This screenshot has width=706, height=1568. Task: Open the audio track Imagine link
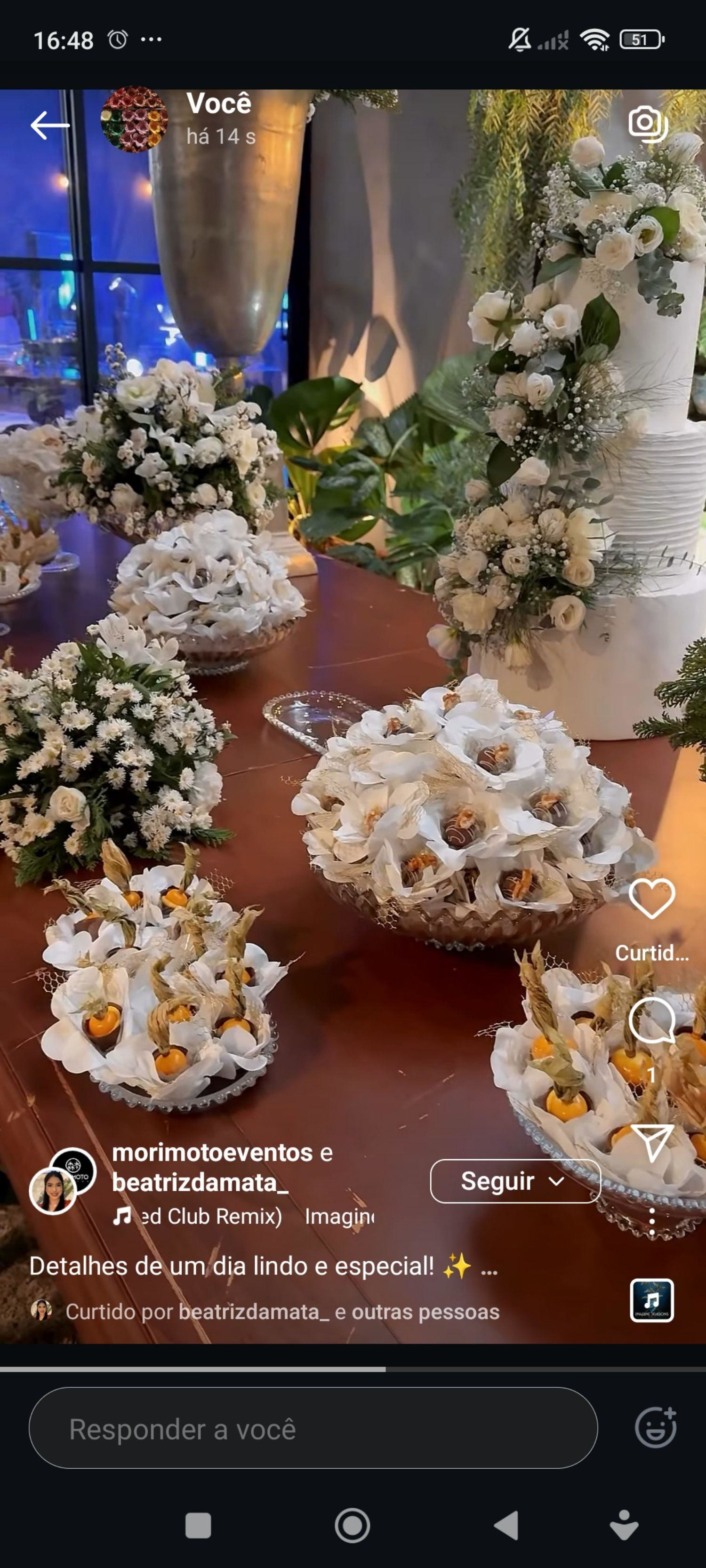(339, 1216)
